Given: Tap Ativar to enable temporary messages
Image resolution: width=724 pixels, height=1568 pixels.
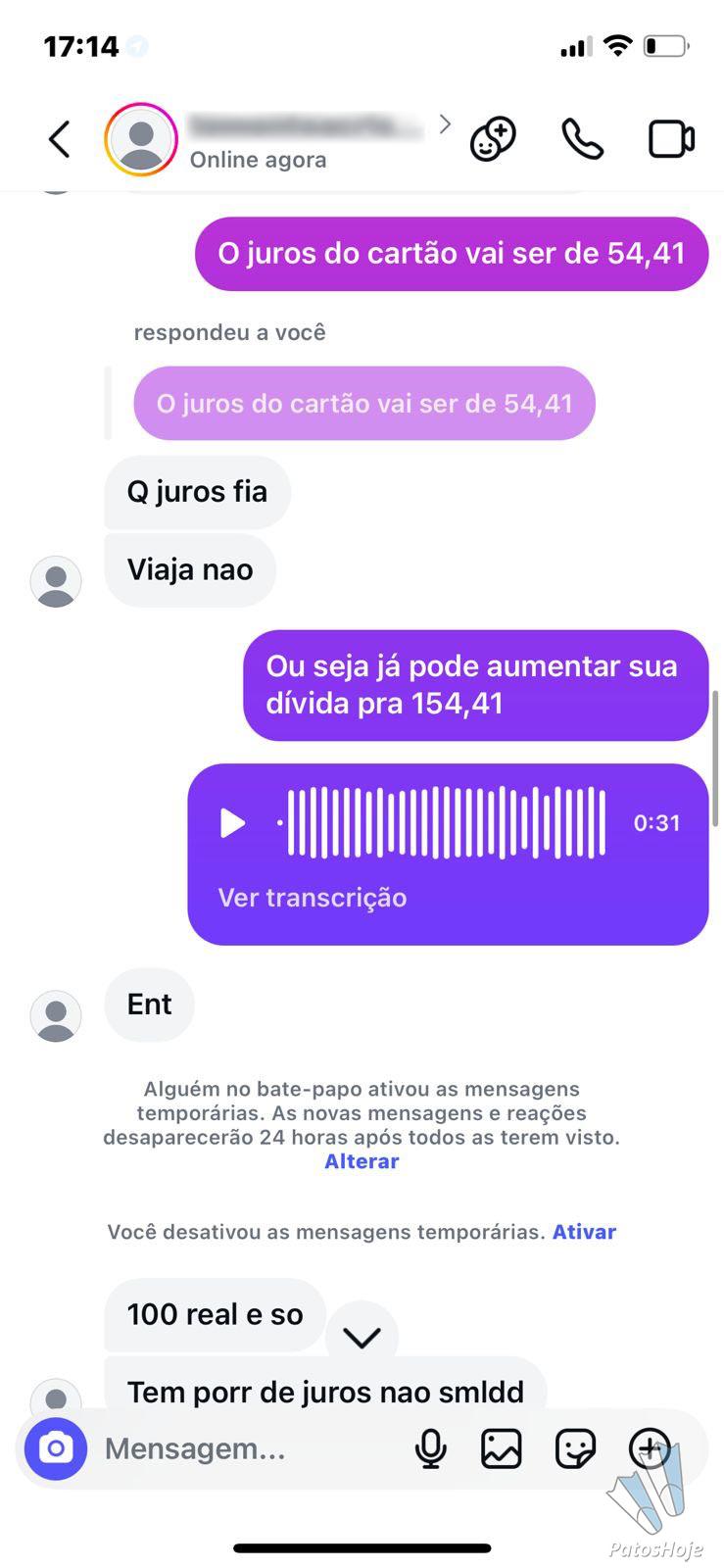Looking at the screenshot, I should (x=584, y=1232).
